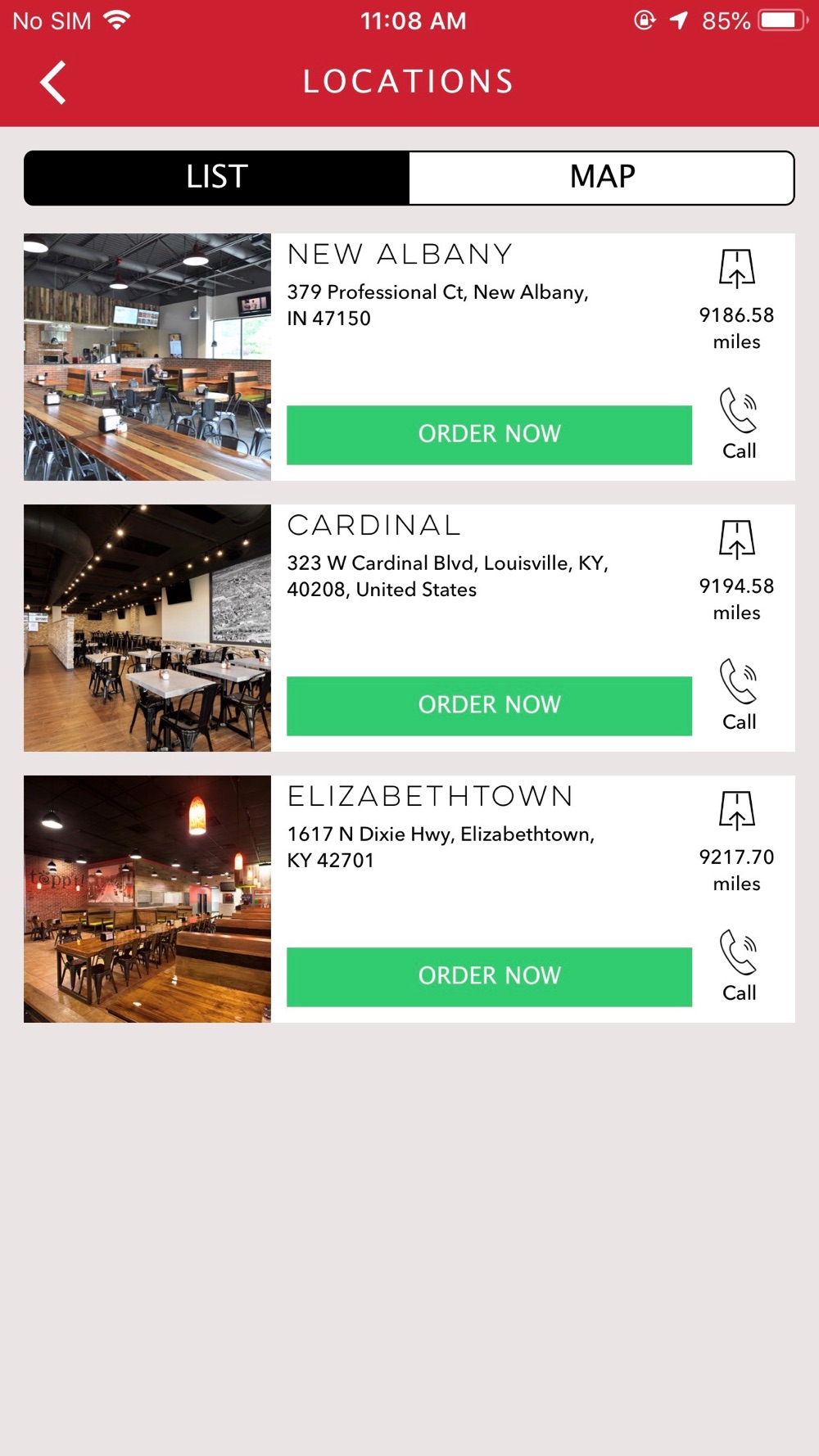Open the Elizabethtown restaurant photo
The width and height of the screenshot is (819, 1456).
point(147,899)
